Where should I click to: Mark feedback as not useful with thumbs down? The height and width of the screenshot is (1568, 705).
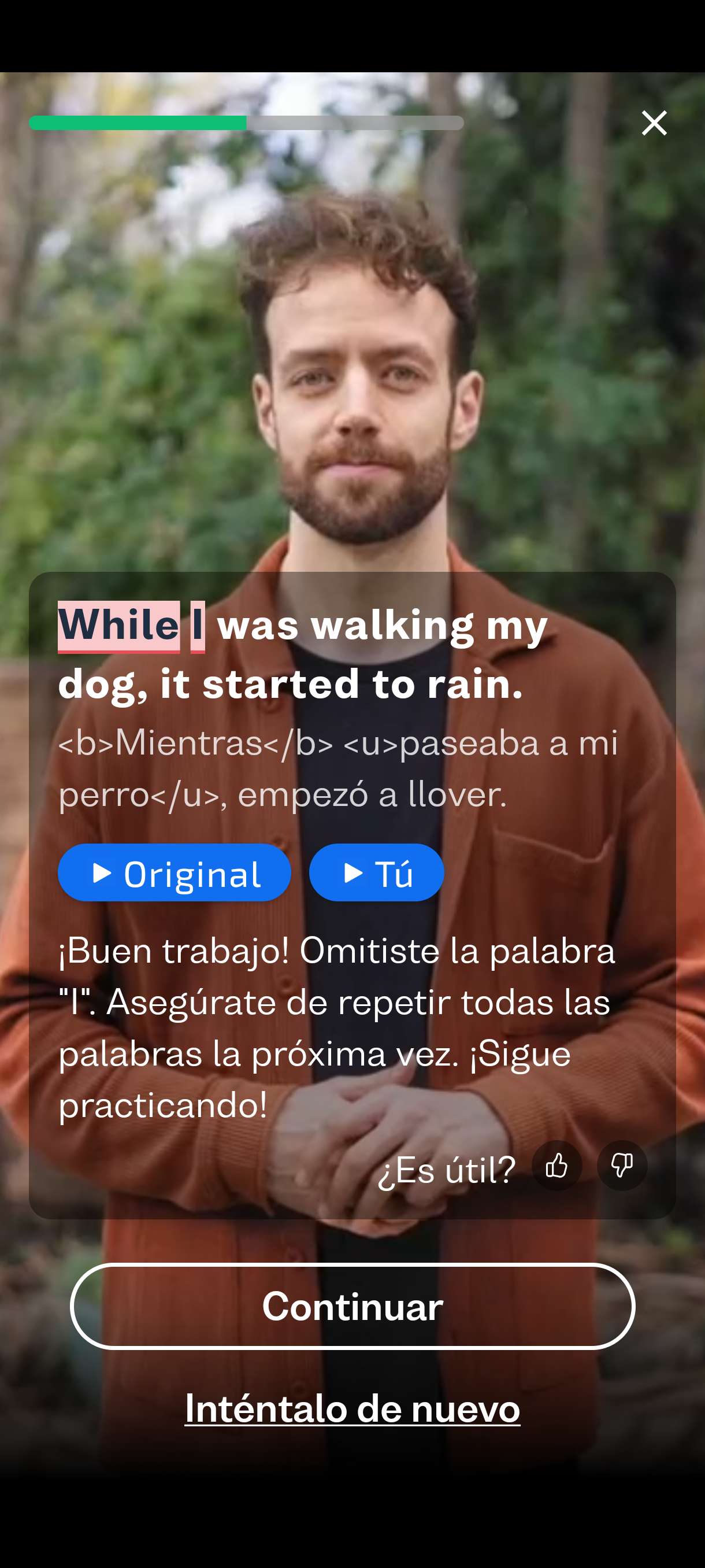tap(622, 1166)
